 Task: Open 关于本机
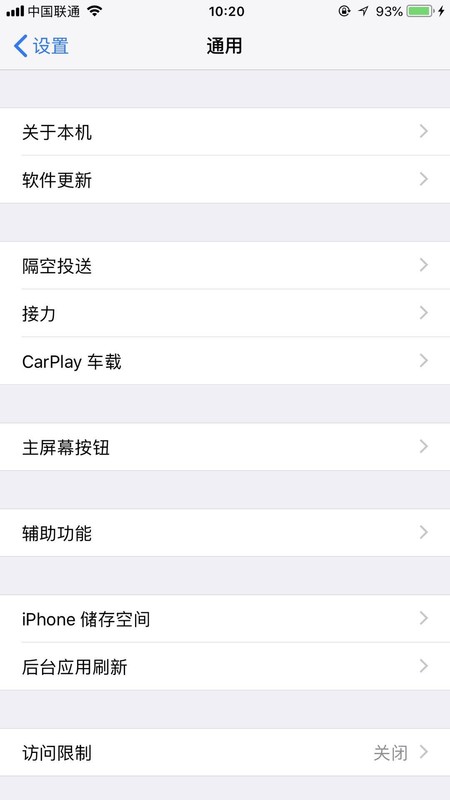tap(225, 132)
